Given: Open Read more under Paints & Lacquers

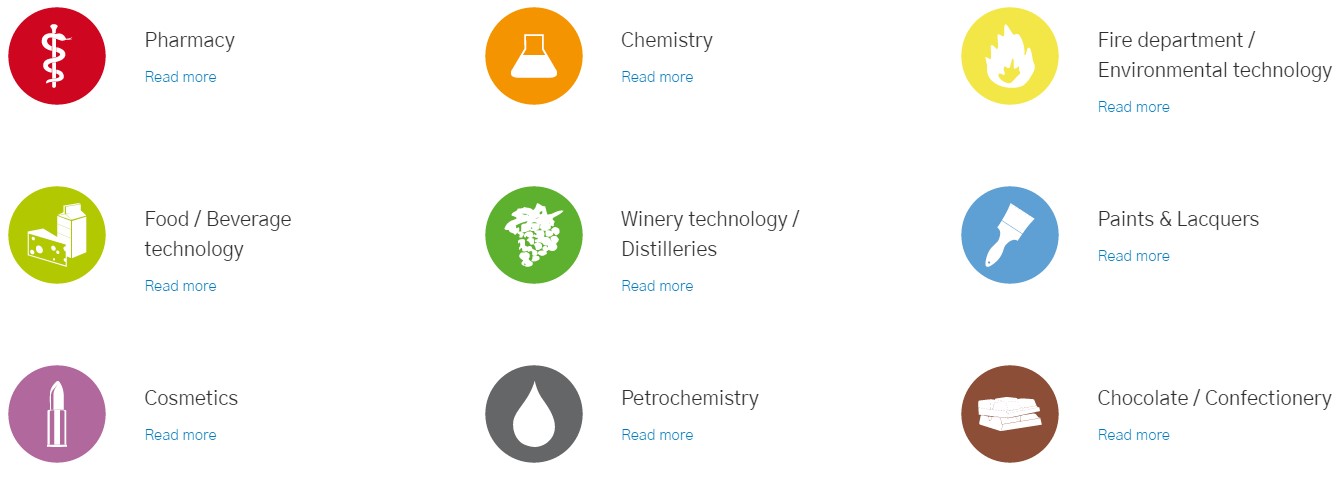Looking at the screenshot, I should (x=1133, y=256).
